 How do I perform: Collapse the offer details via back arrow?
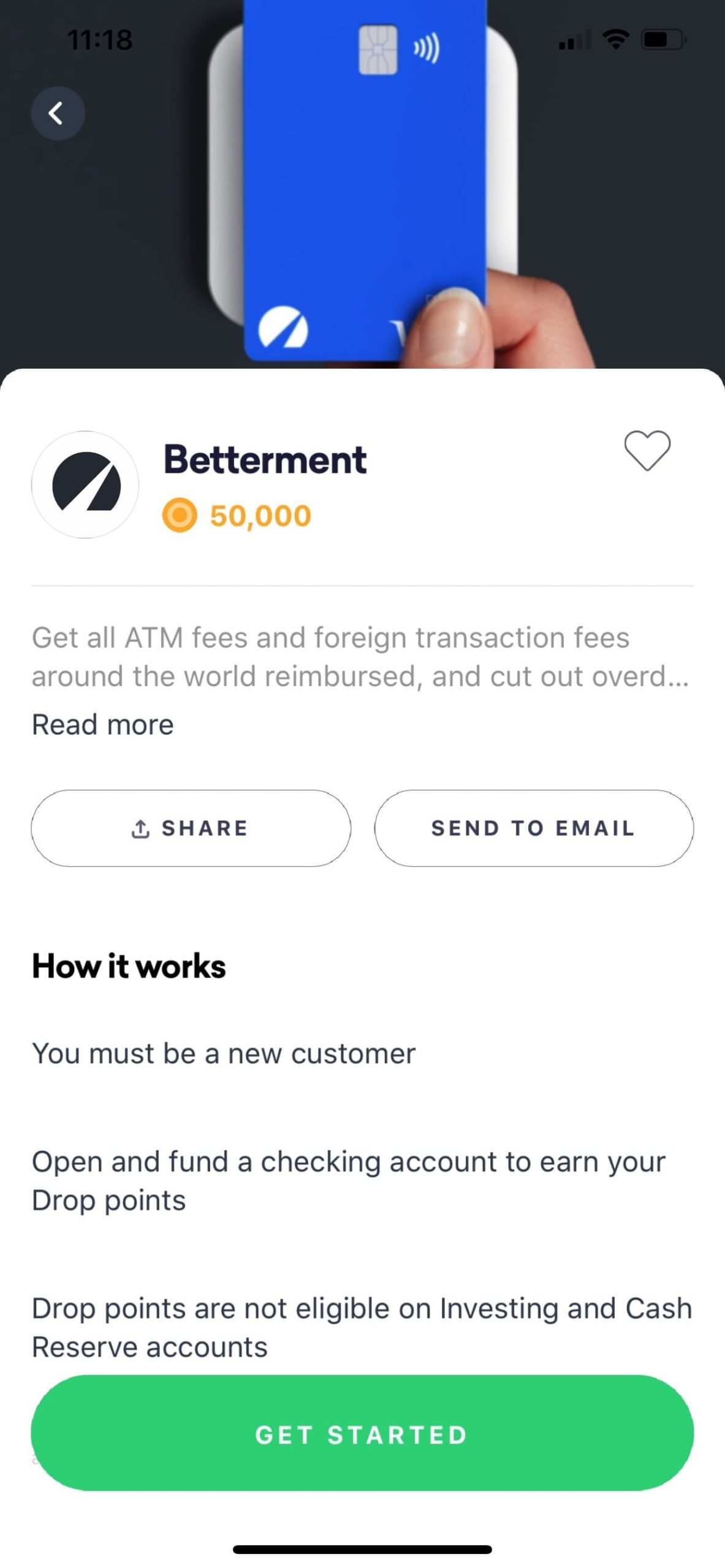coord(58,113)
